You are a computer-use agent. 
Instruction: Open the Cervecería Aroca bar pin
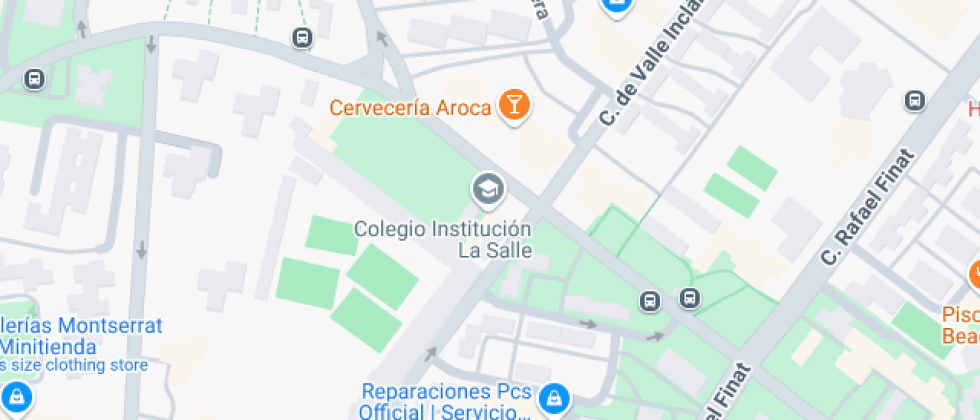[514, 106]
